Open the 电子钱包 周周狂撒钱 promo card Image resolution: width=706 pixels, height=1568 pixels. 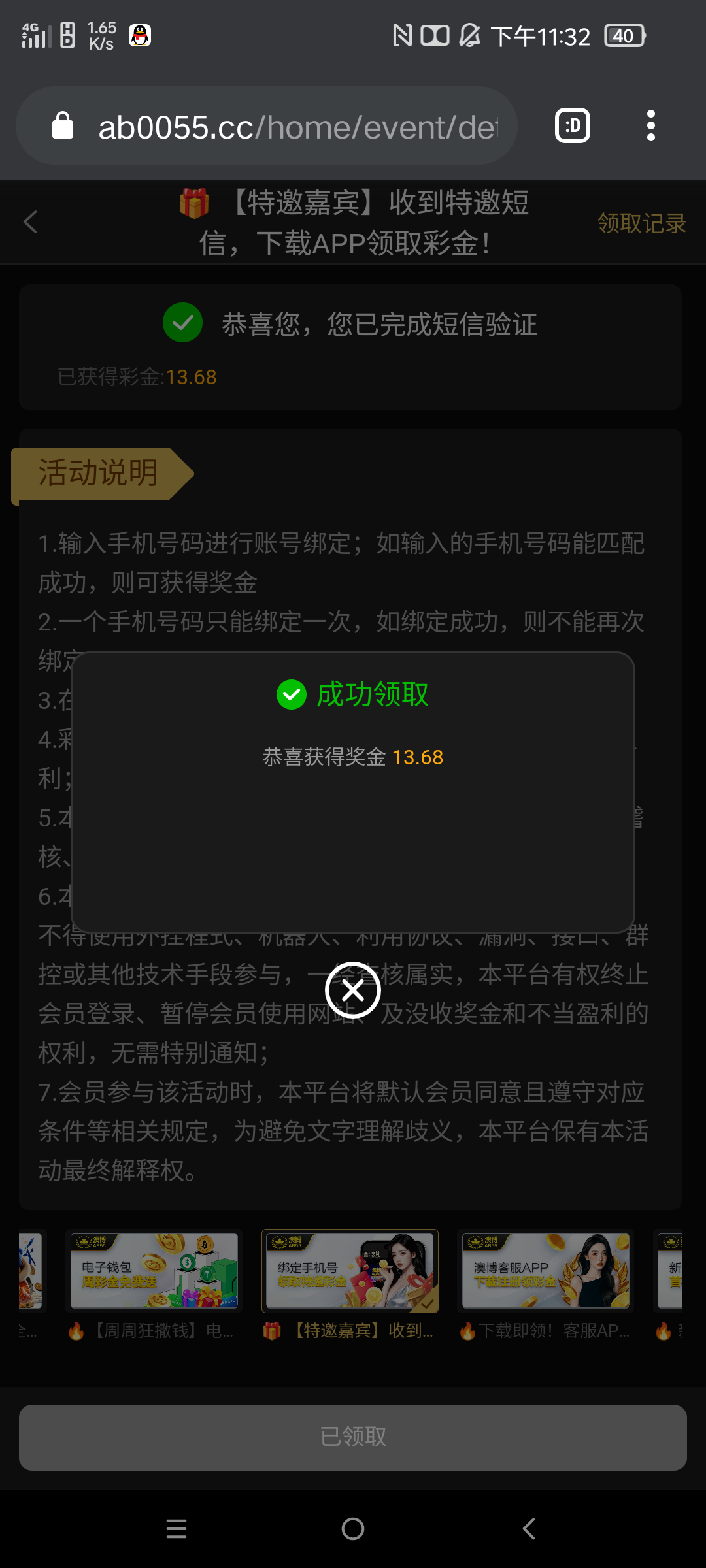154,1271
